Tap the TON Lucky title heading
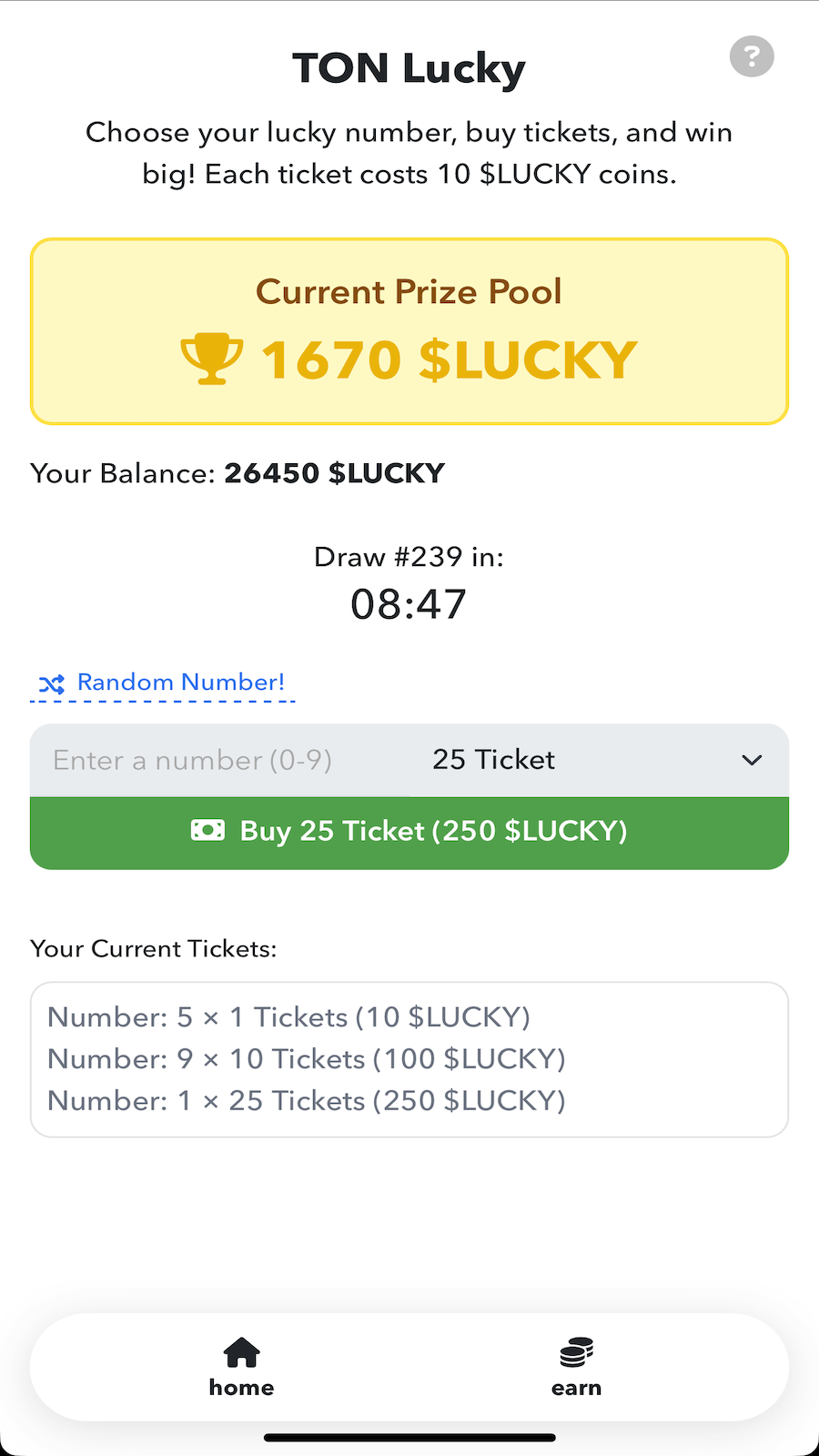This screenshot has height=1456, width=819. pyautogui.click(x=409, y=67)
